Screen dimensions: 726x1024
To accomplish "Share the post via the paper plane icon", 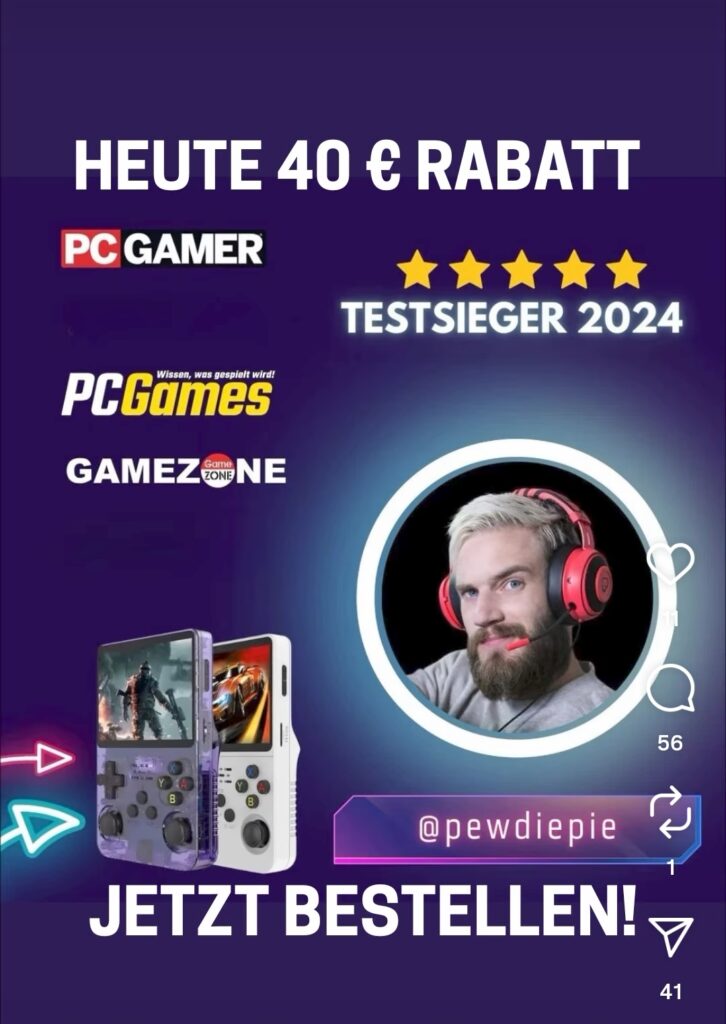I will click(670, 937).
